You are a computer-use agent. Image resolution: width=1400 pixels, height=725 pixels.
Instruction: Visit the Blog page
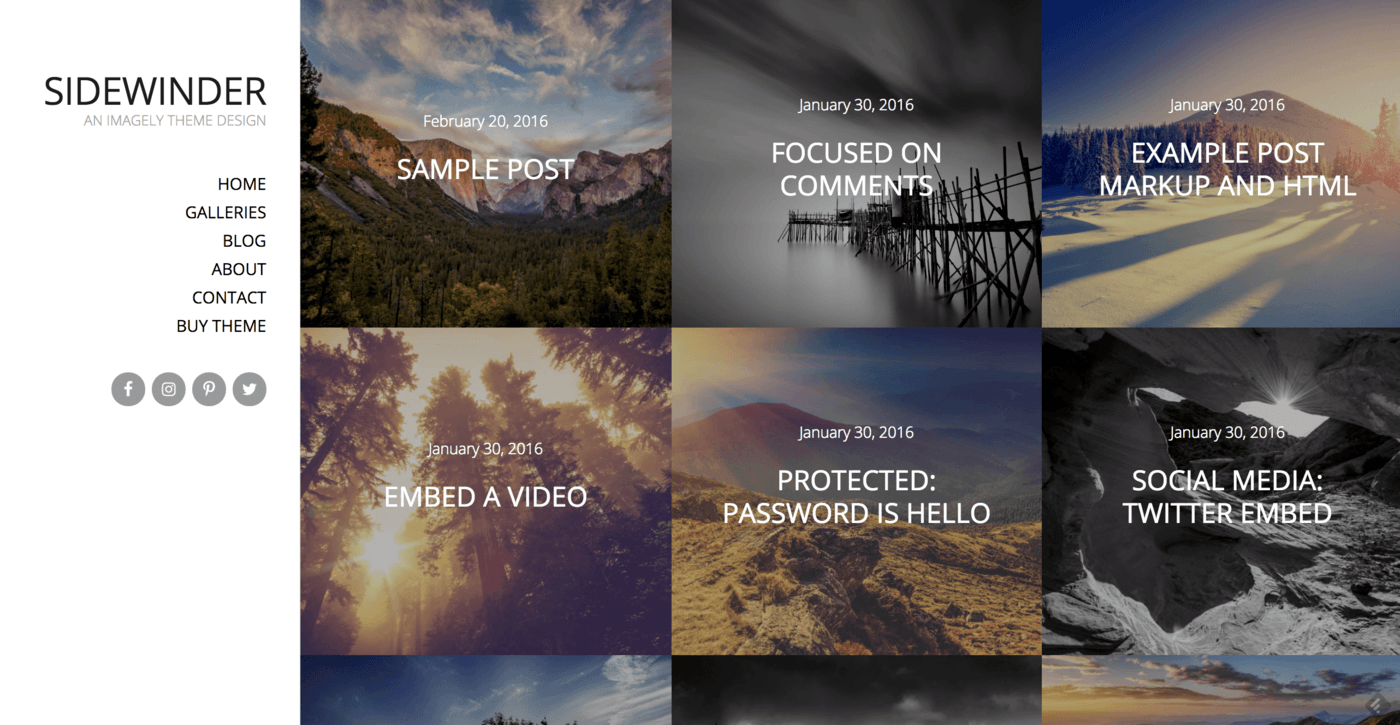(244, 241)
